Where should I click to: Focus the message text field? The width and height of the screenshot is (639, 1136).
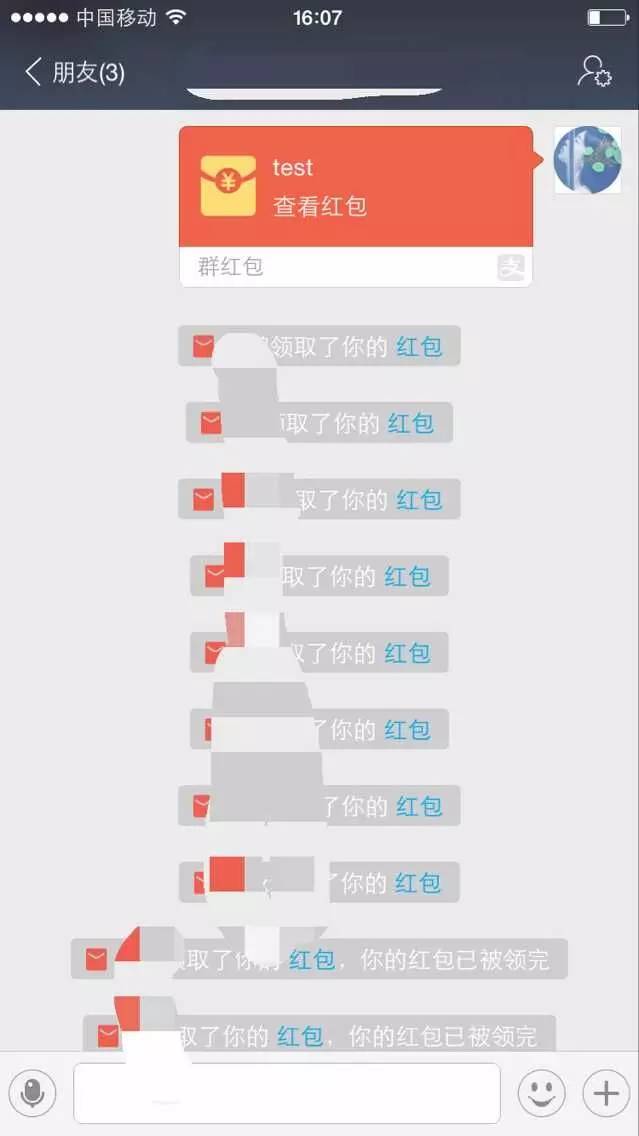click(x=286, y=1093)
